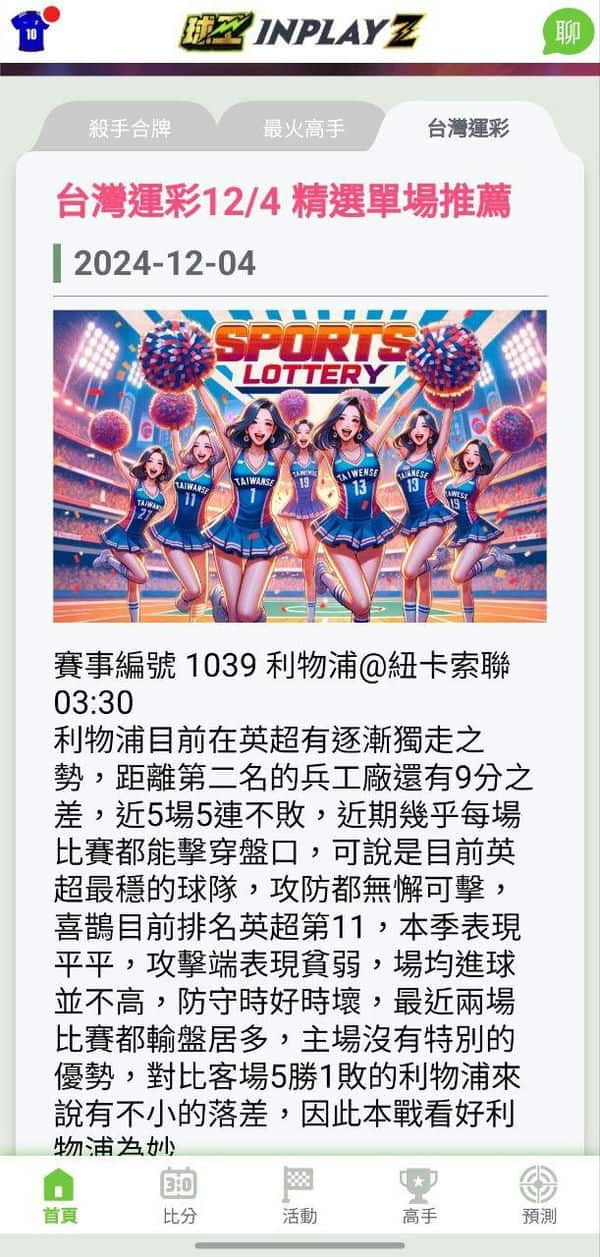The height and width of the screenshot is (1257, 600).
Task: Open the 比分 scores tab
Action: pos(179,1195)
